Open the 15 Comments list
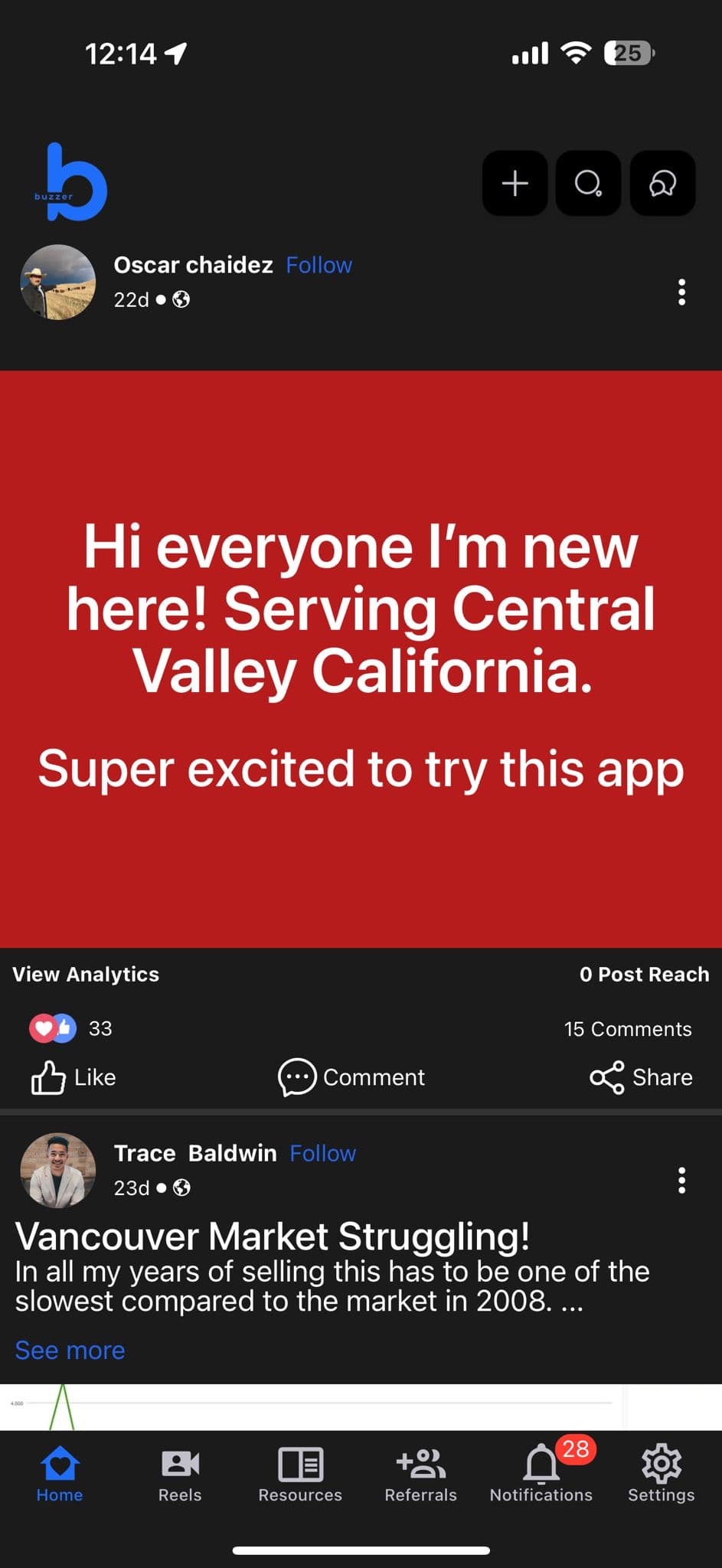 pos(627,1029)
